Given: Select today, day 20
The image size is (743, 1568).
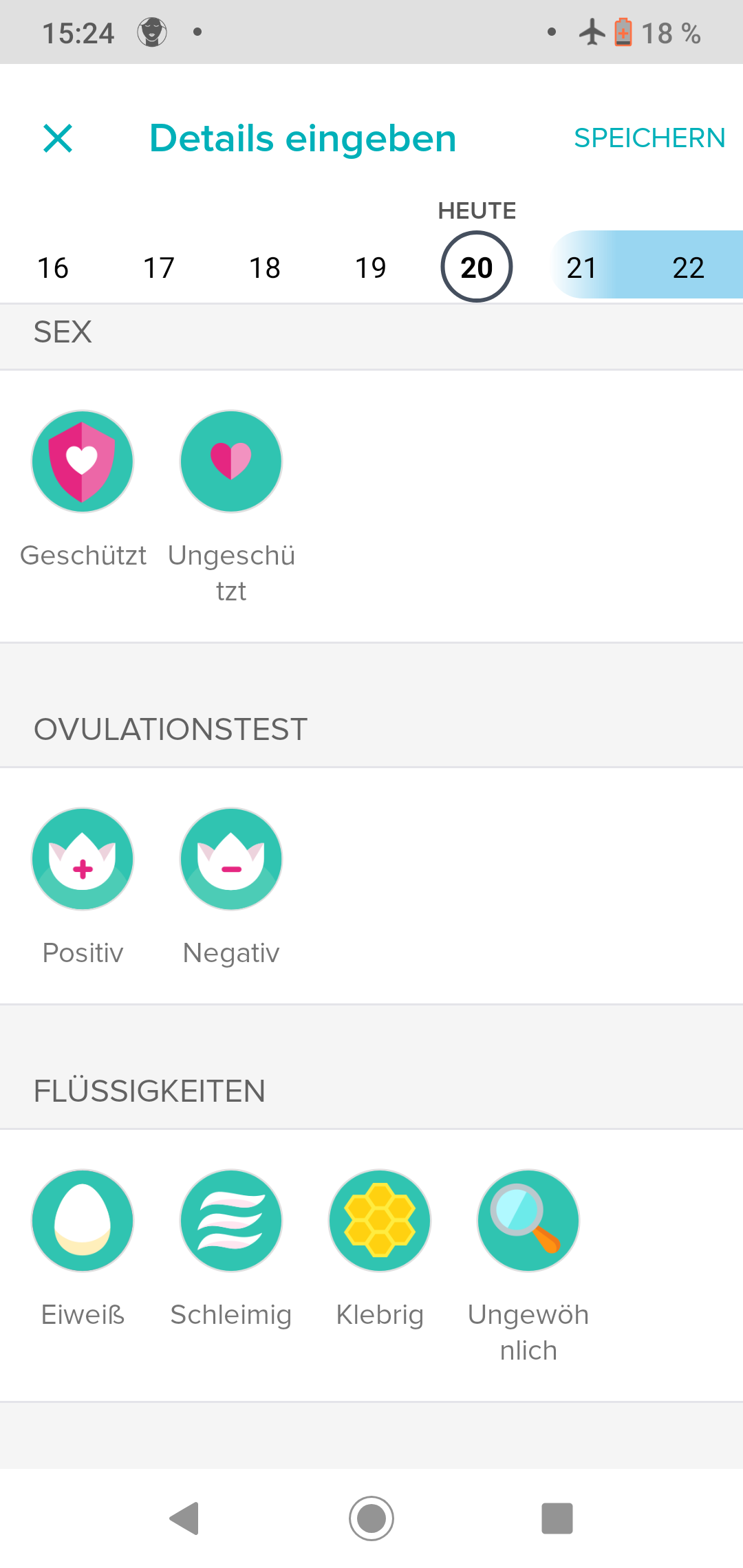Looking at the screenshot, I should [x=477, y=267].
